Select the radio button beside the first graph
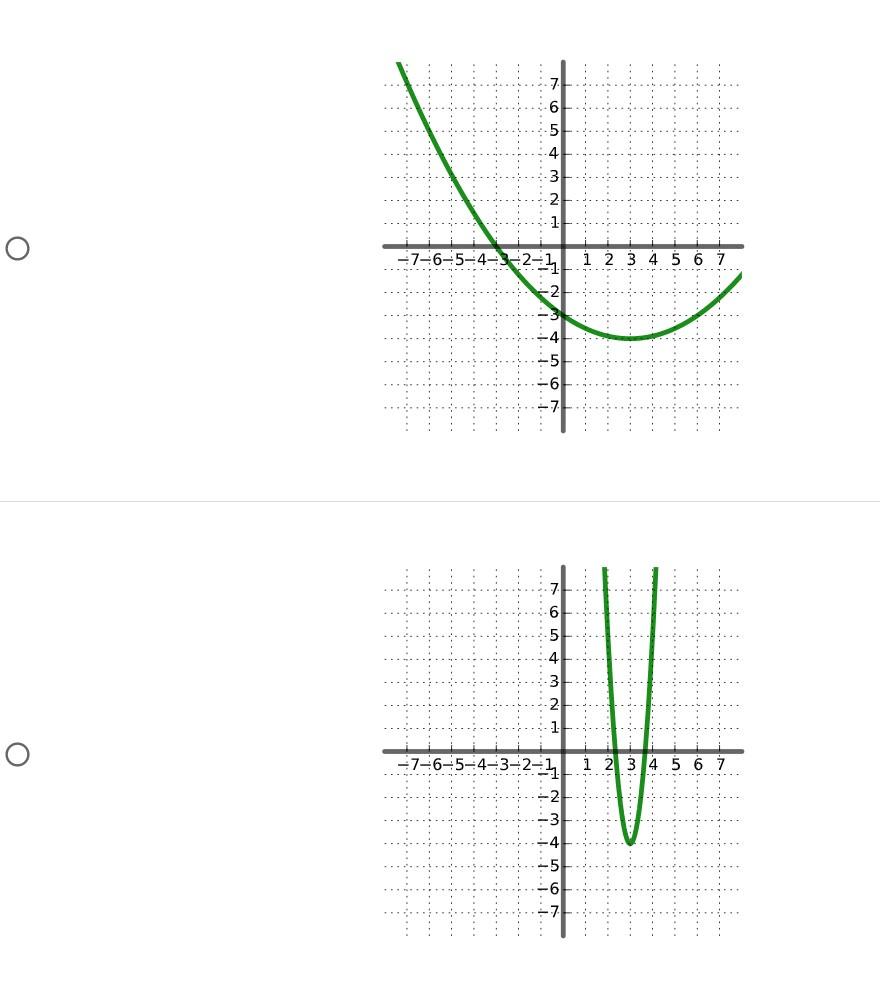 click(x=17, y=247)
